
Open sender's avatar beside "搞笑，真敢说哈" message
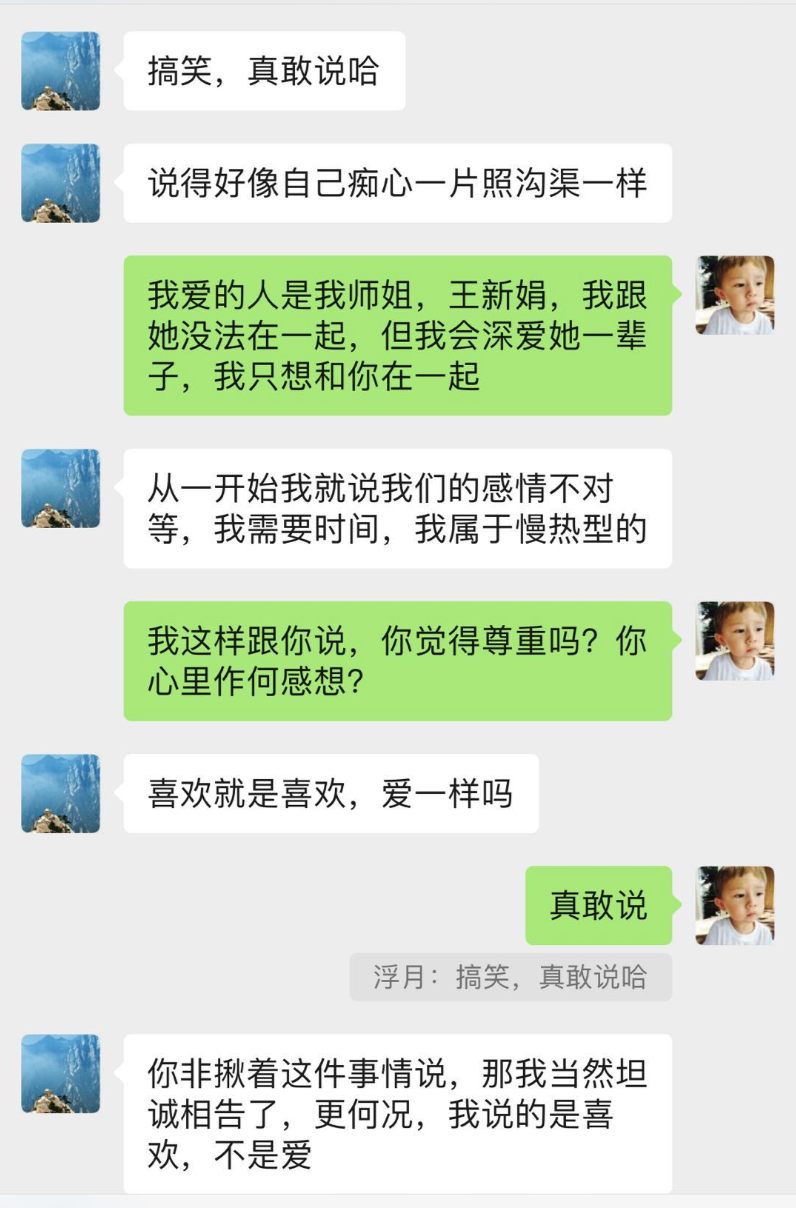[60, 71]
